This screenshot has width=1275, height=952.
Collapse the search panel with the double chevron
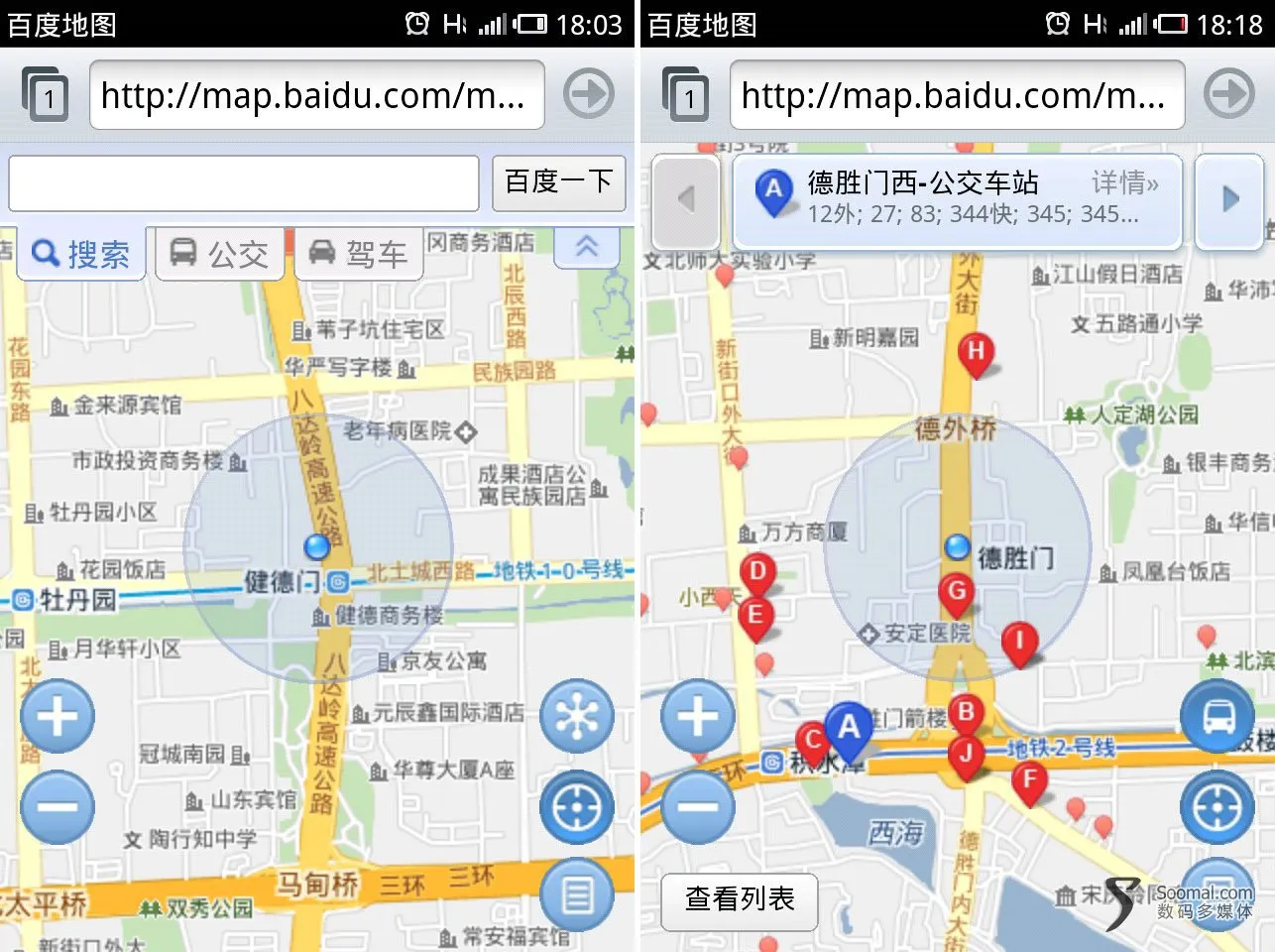click(587, 246)
